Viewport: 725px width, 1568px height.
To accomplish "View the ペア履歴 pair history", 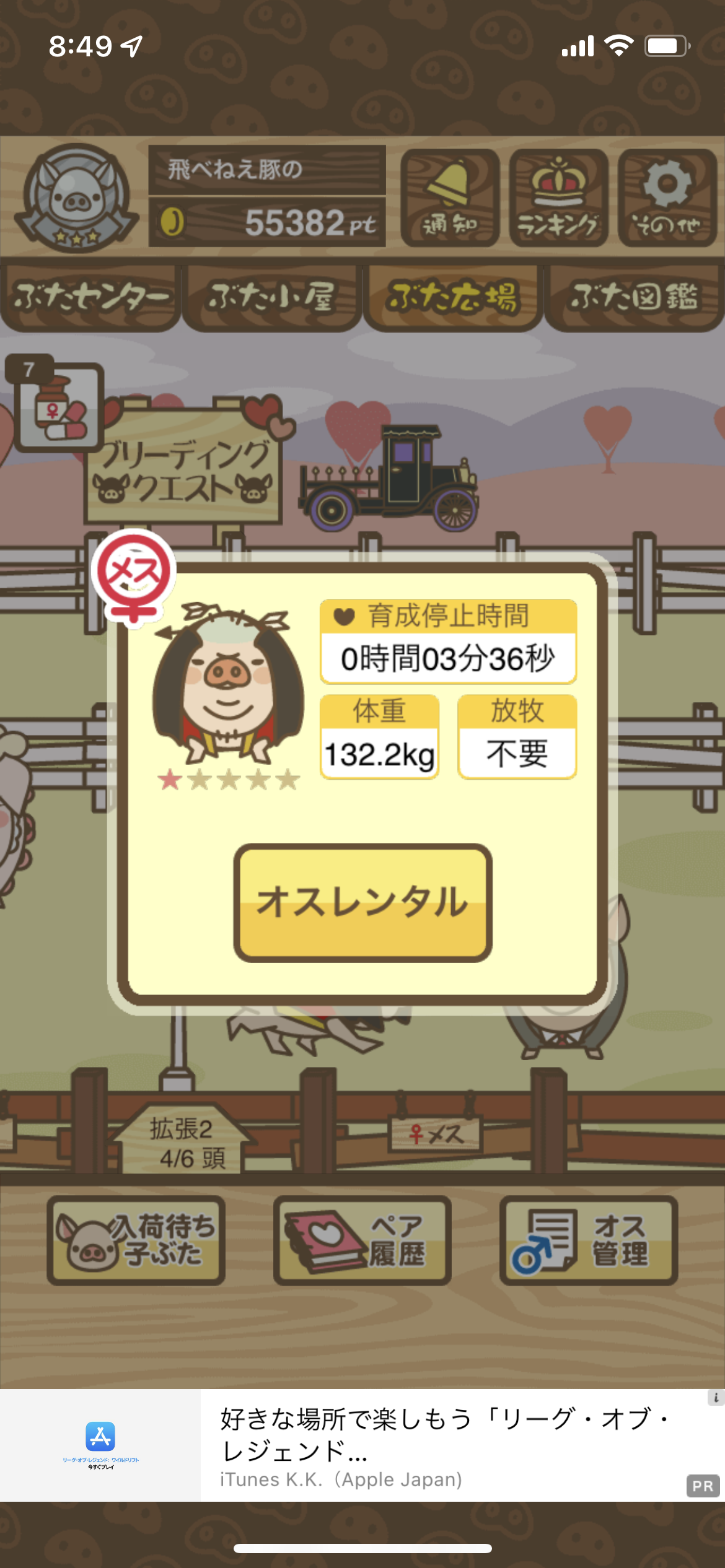I will pyautogui.click(x=362, y=1240).
